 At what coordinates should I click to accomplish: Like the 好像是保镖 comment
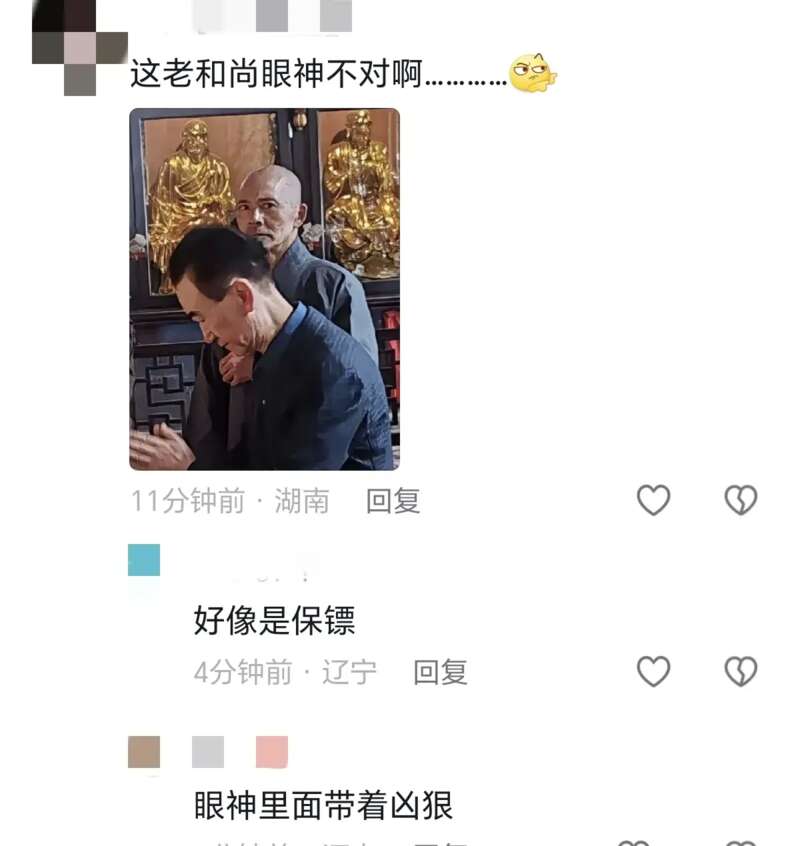653,672
